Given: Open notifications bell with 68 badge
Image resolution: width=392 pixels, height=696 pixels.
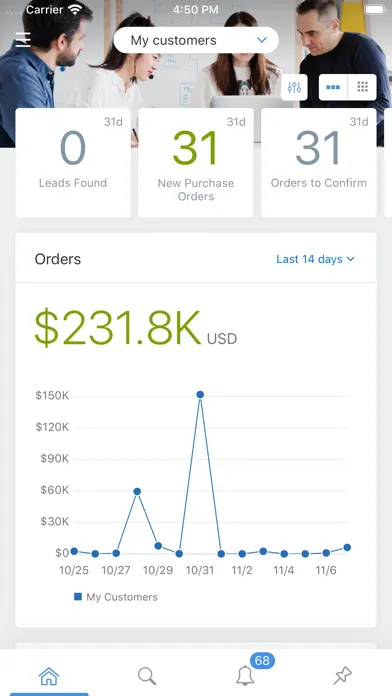Looking at the screenshot, I should pyautogui.click(x=245, y=675).
